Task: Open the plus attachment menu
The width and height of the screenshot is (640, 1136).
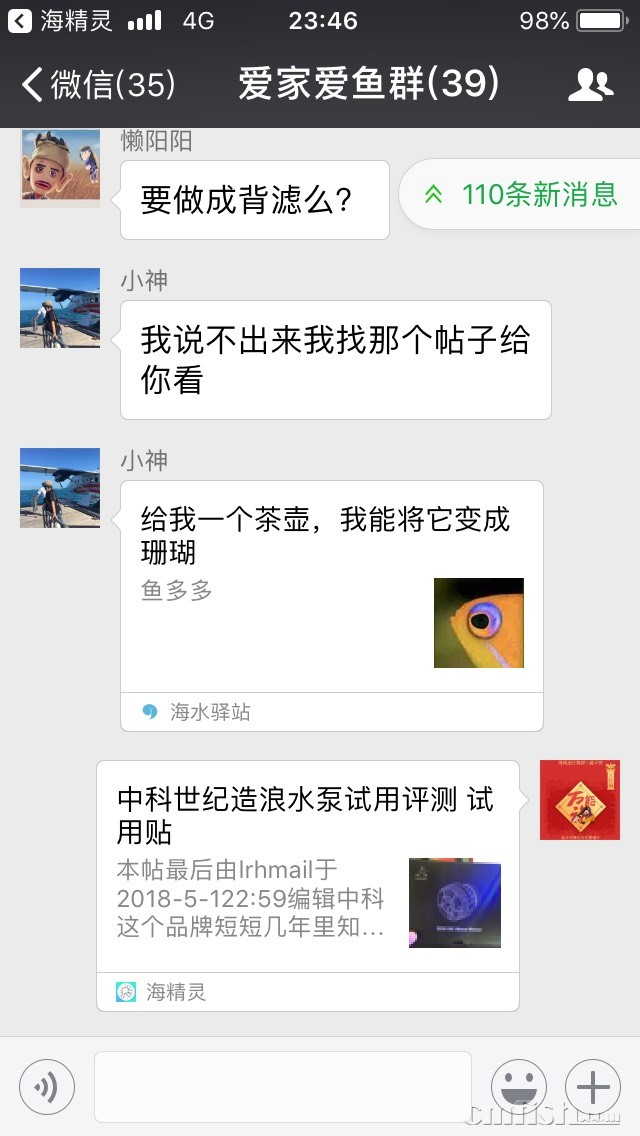Action: [592, 1086]
